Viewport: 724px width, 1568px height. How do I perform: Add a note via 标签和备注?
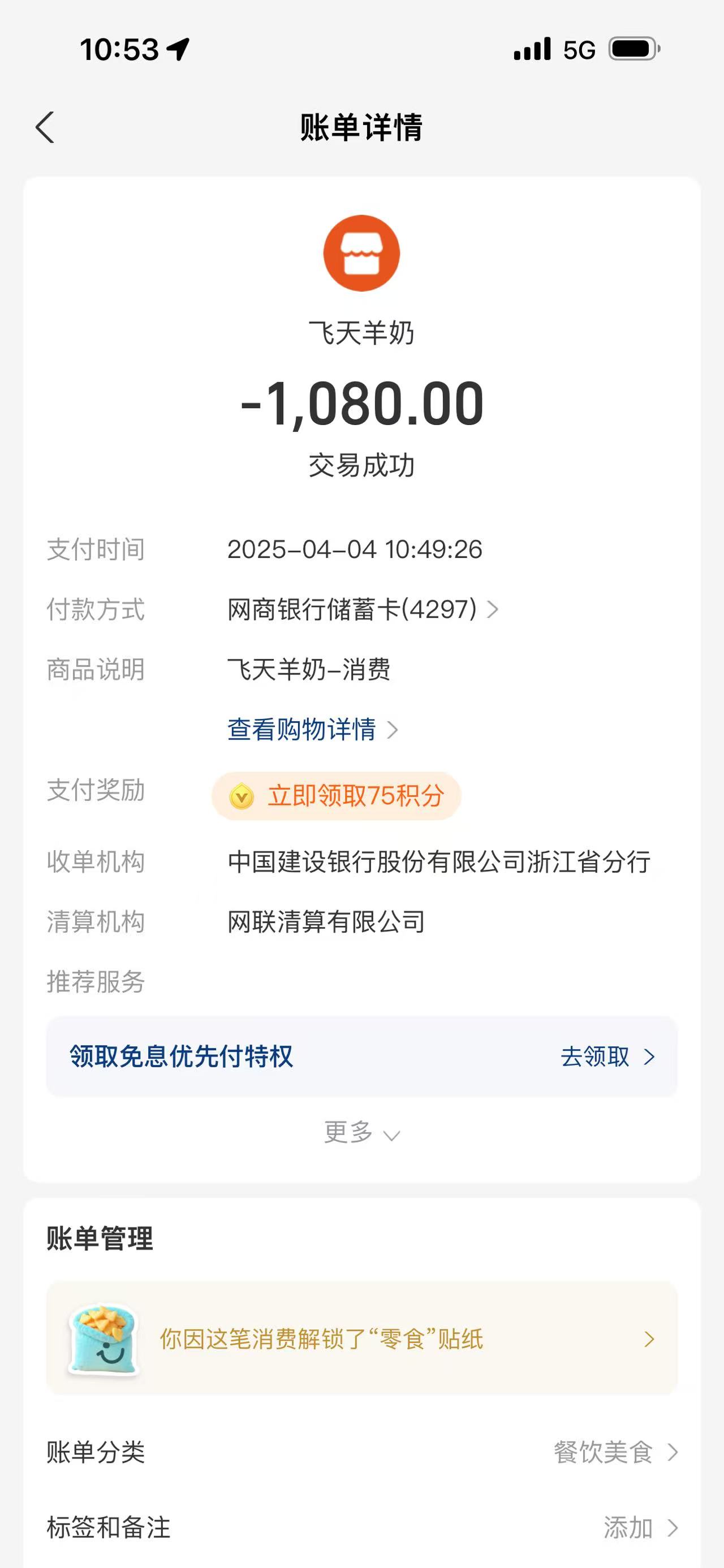point(639,1527)
